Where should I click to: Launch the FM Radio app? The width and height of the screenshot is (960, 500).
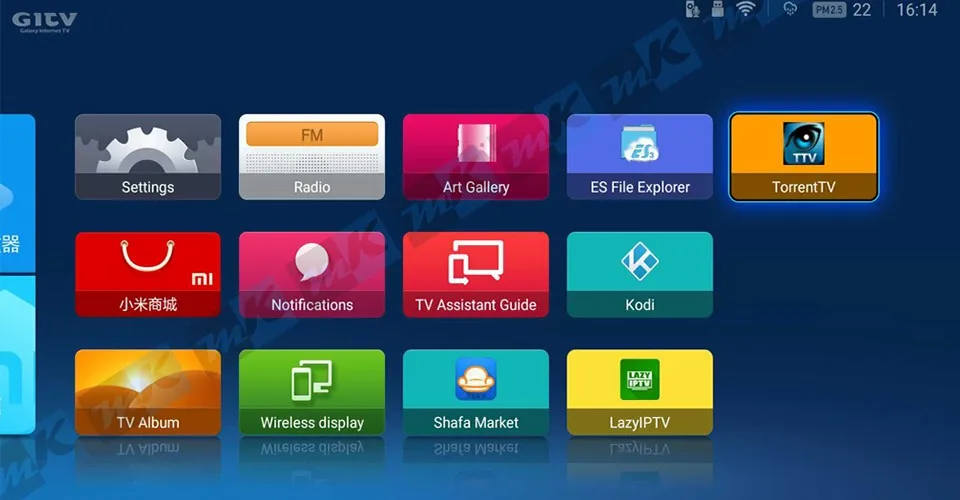(x=312, y=157)
